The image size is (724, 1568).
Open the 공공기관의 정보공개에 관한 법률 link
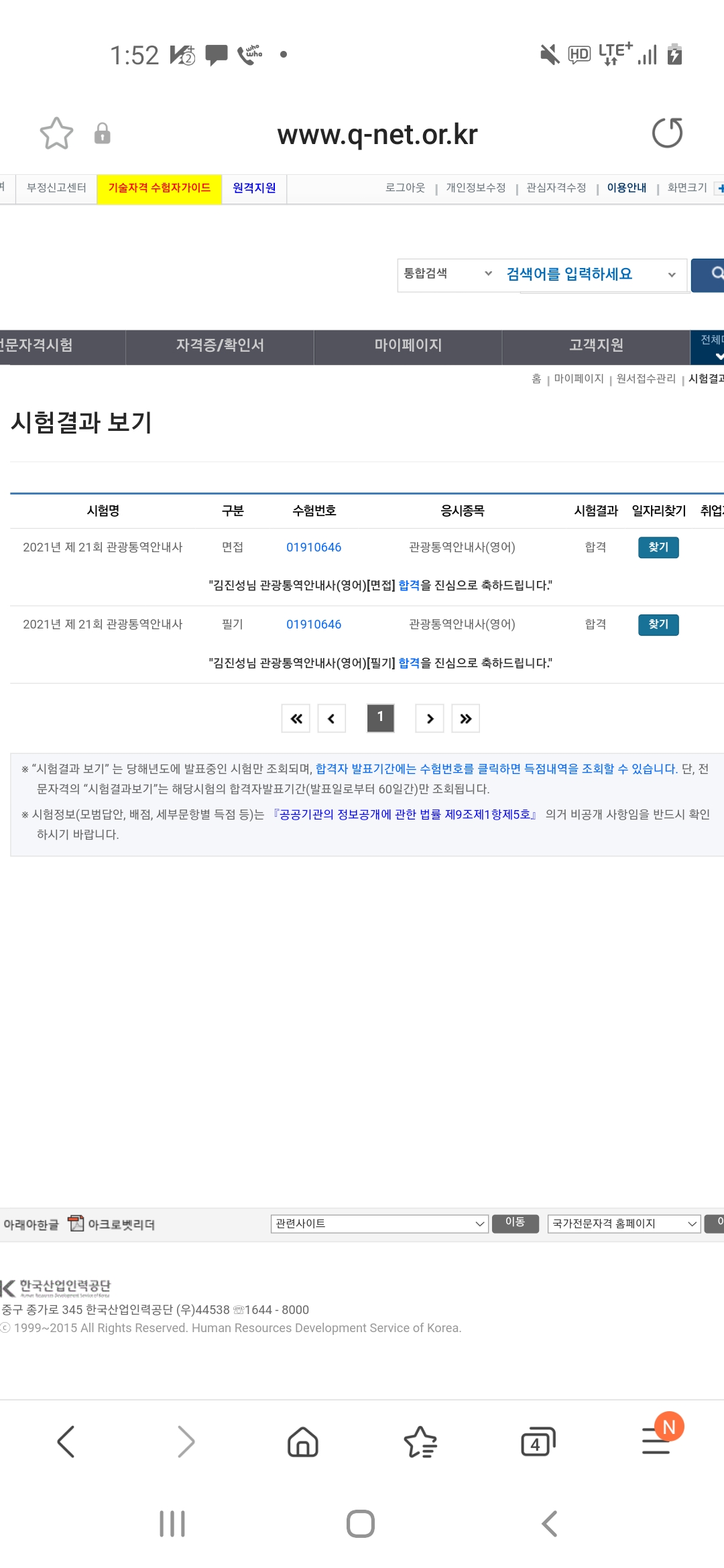pyautogui.click(x=404, y=815)
